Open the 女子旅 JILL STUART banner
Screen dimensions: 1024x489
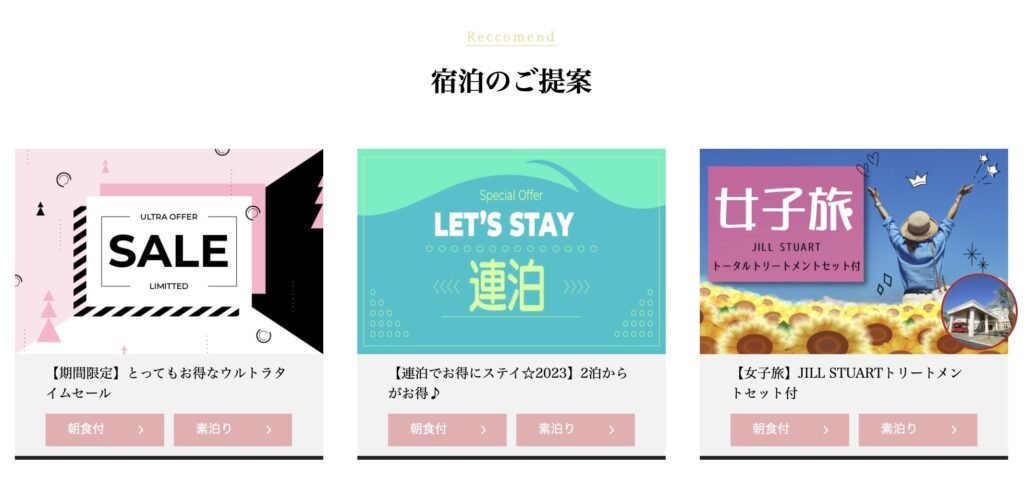click(853, 251)
